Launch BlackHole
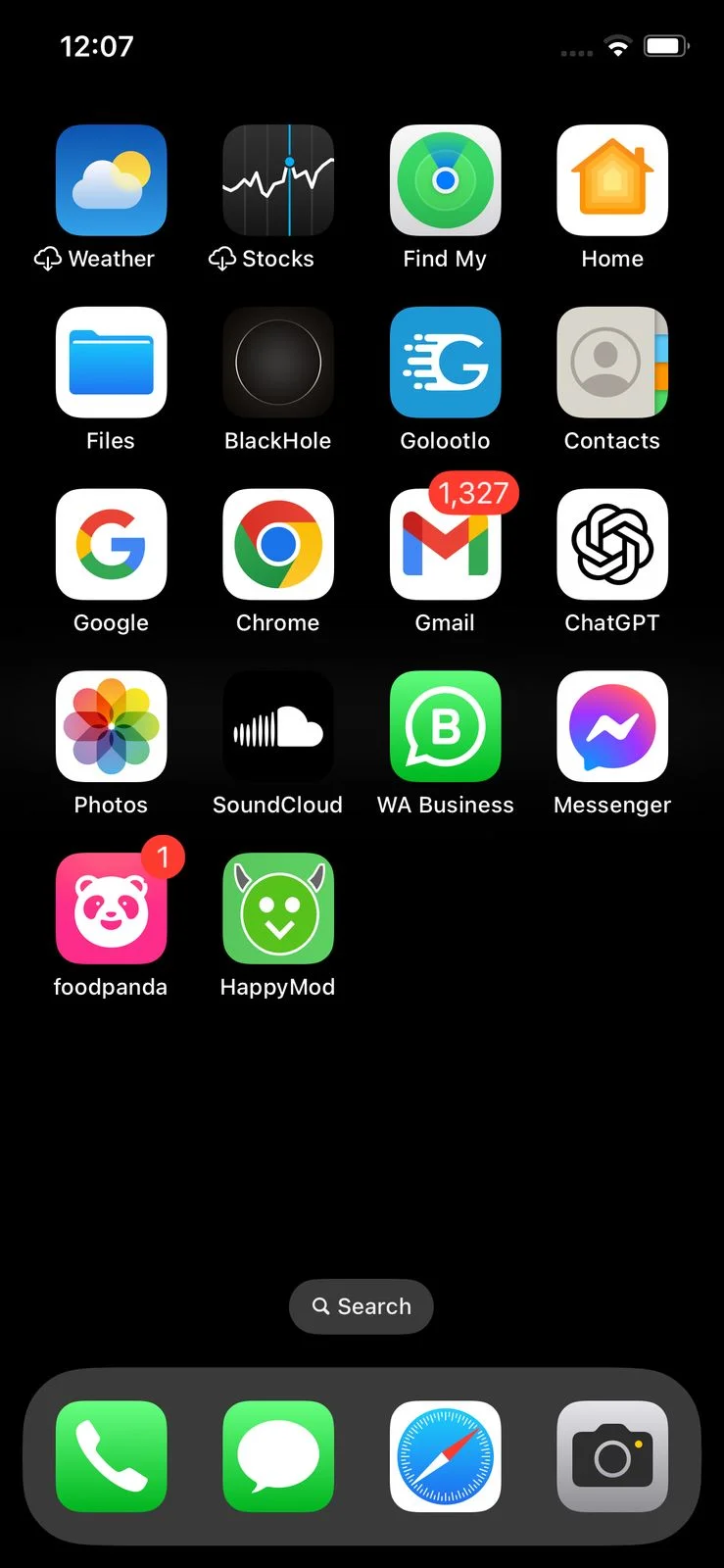The width and height of the screenshot is (724, 1568). pos(278,363)
